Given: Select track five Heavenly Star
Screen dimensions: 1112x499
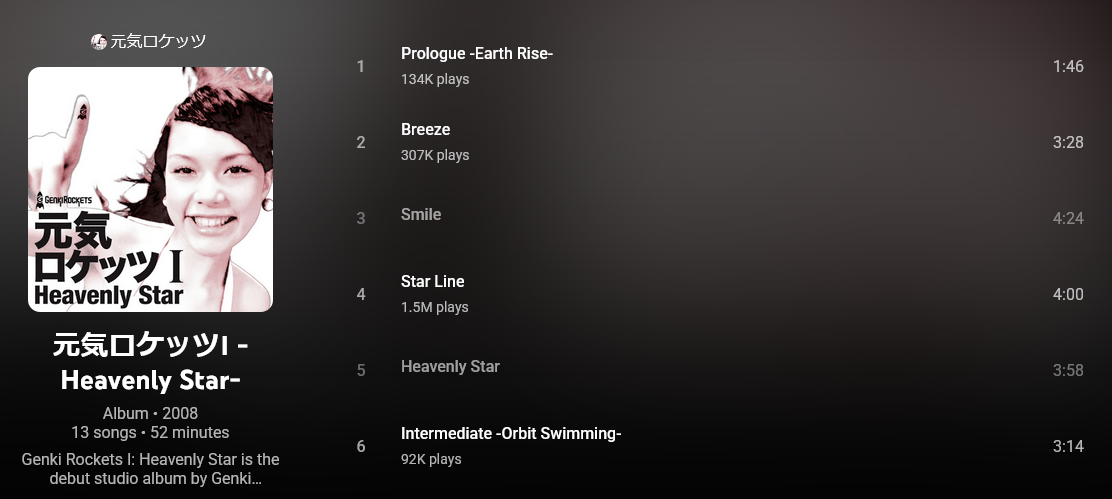Looking at the screenshot, I should tap(449, 366).
